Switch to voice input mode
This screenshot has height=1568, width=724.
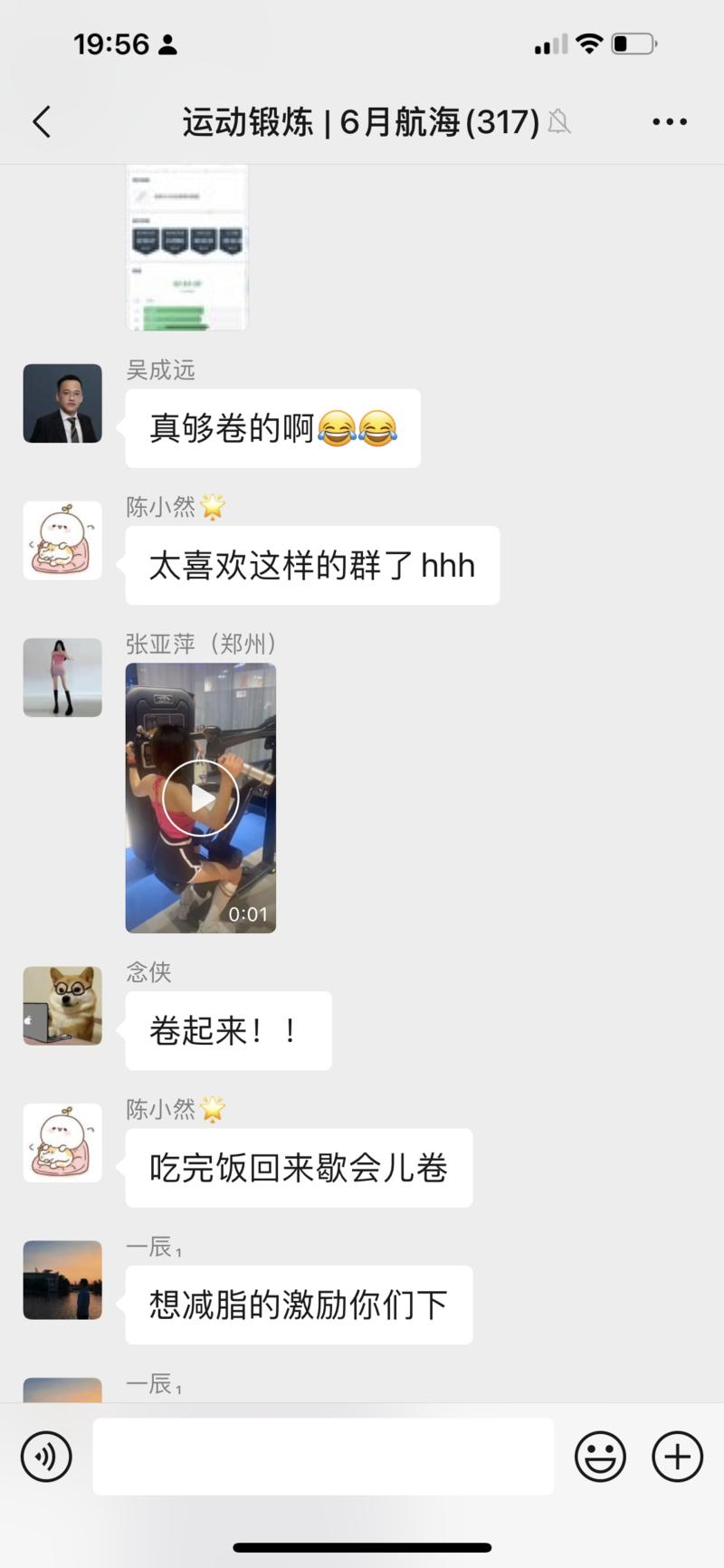[45, 1456]
